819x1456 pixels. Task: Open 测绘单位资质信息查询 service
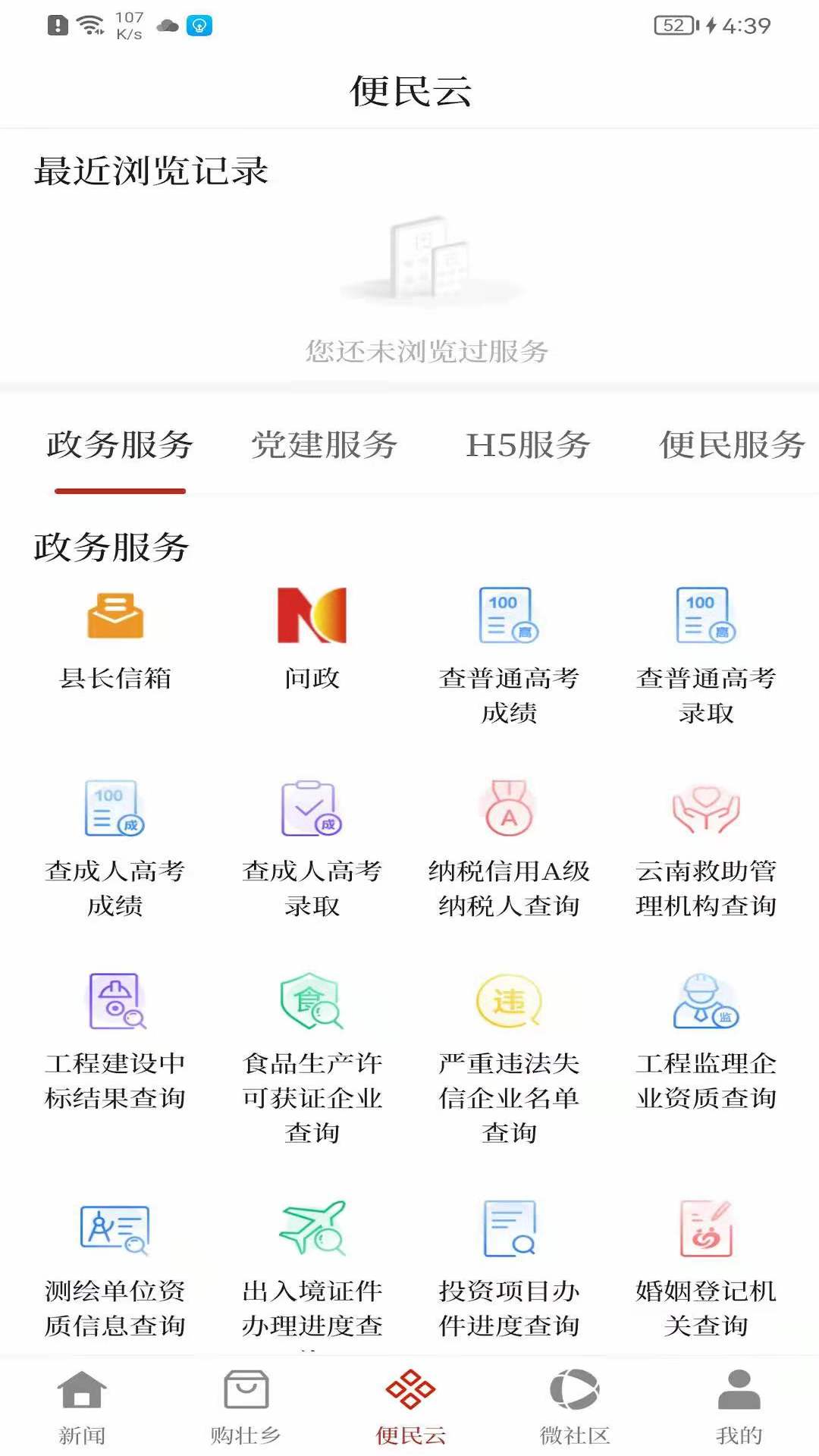click(115, 1259)
